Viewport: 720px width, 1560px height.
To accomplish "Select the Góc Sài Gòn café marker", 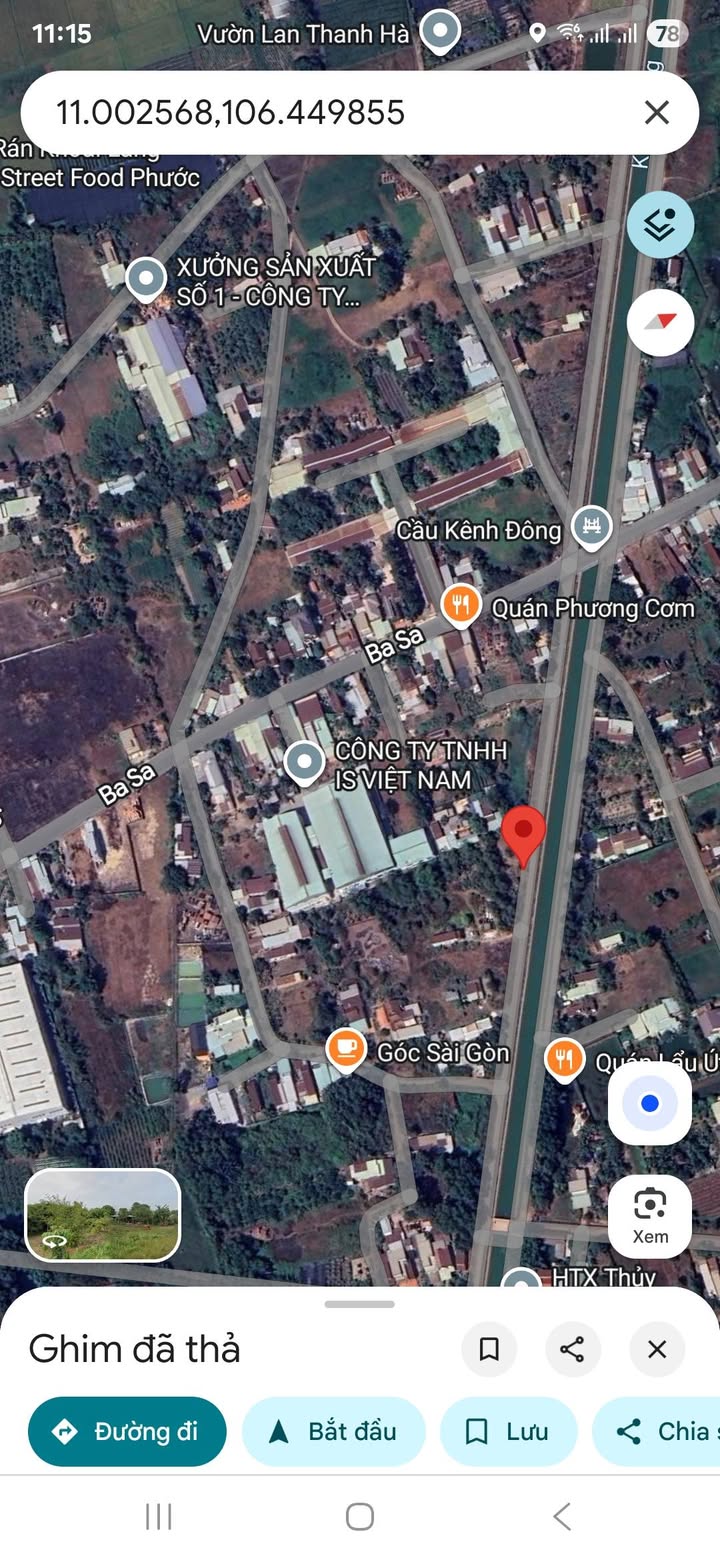I will 346,1052.
